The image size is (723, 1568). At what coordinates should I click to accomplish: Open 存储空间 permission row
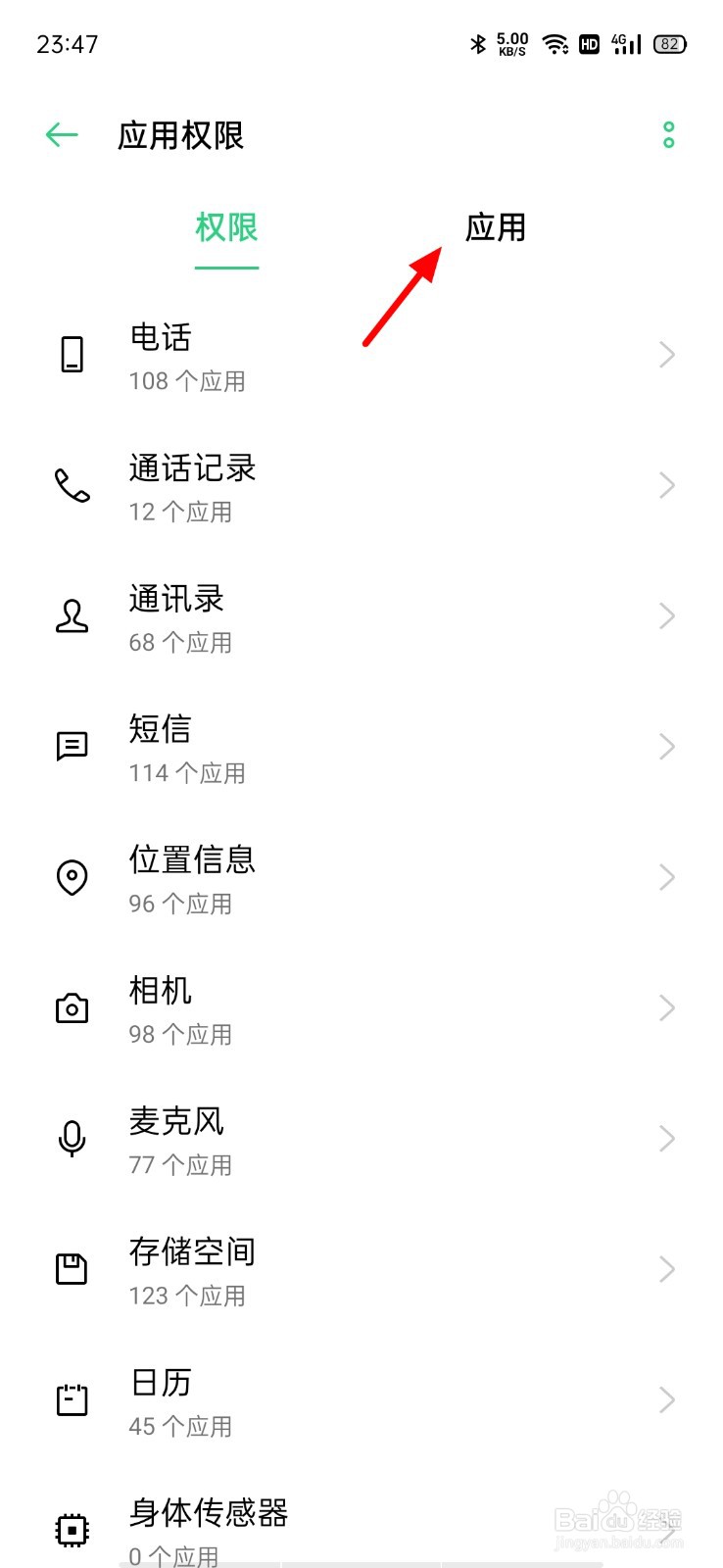coord(361,1271)
